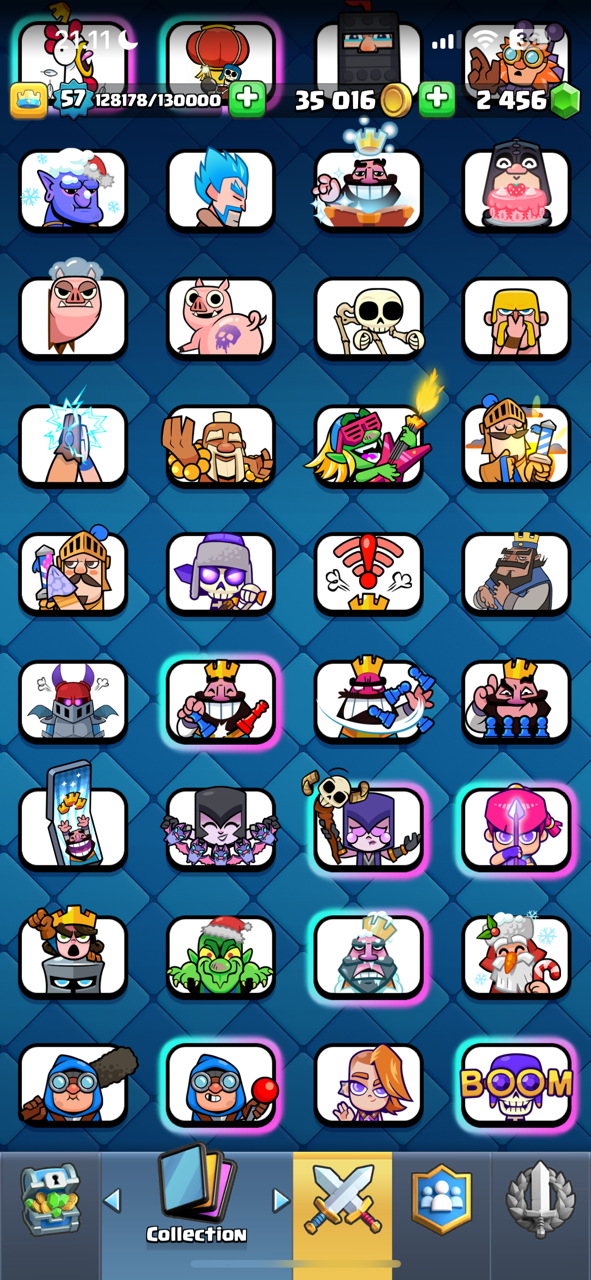Select the BOOM skull emote
The image size is (591, 1280).
pyautogui.click(x=516, y=1084)
